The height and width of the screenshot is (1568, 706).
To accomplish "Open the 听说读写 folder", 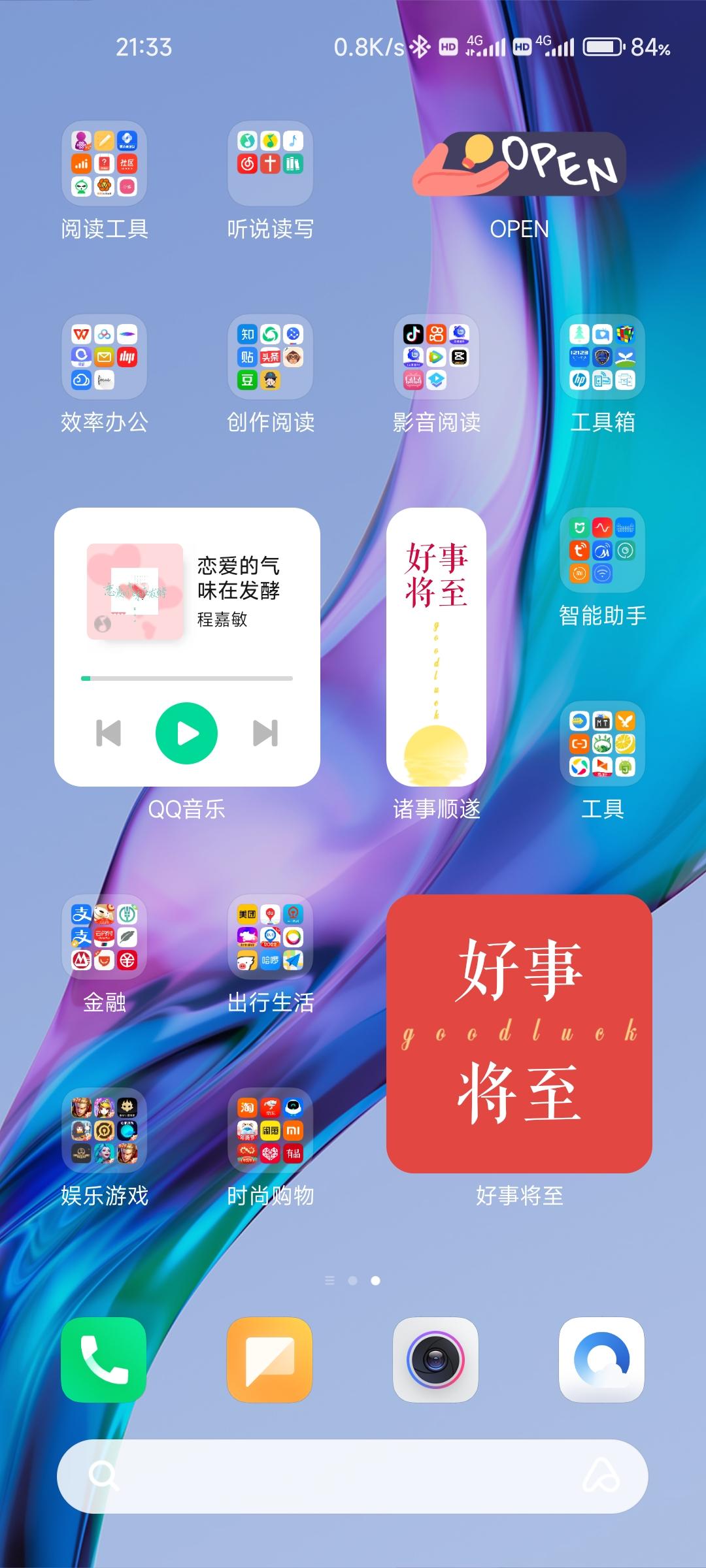I will tap(270, 163).
